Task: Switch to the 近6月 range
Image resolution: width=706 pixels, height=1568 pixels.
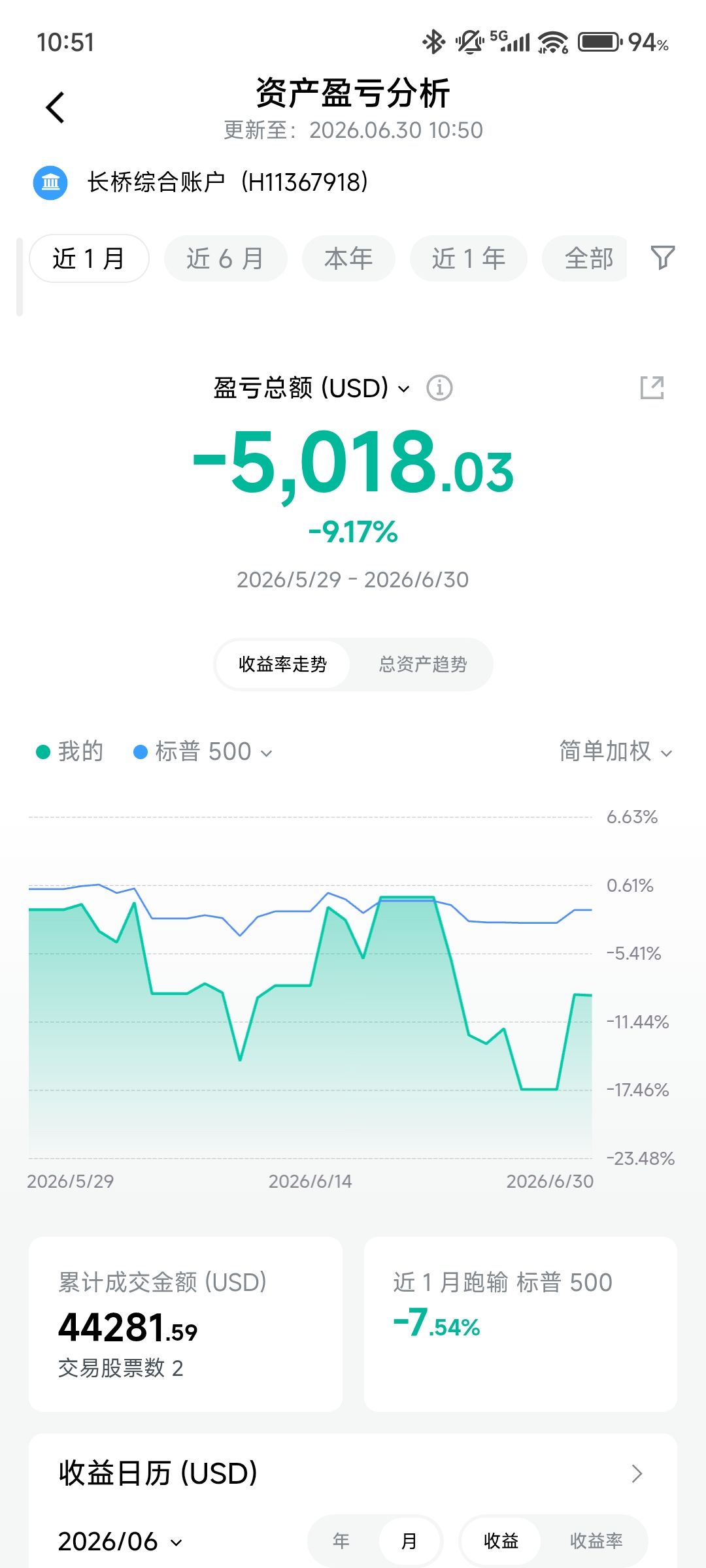Action: [x=226, y=259]
